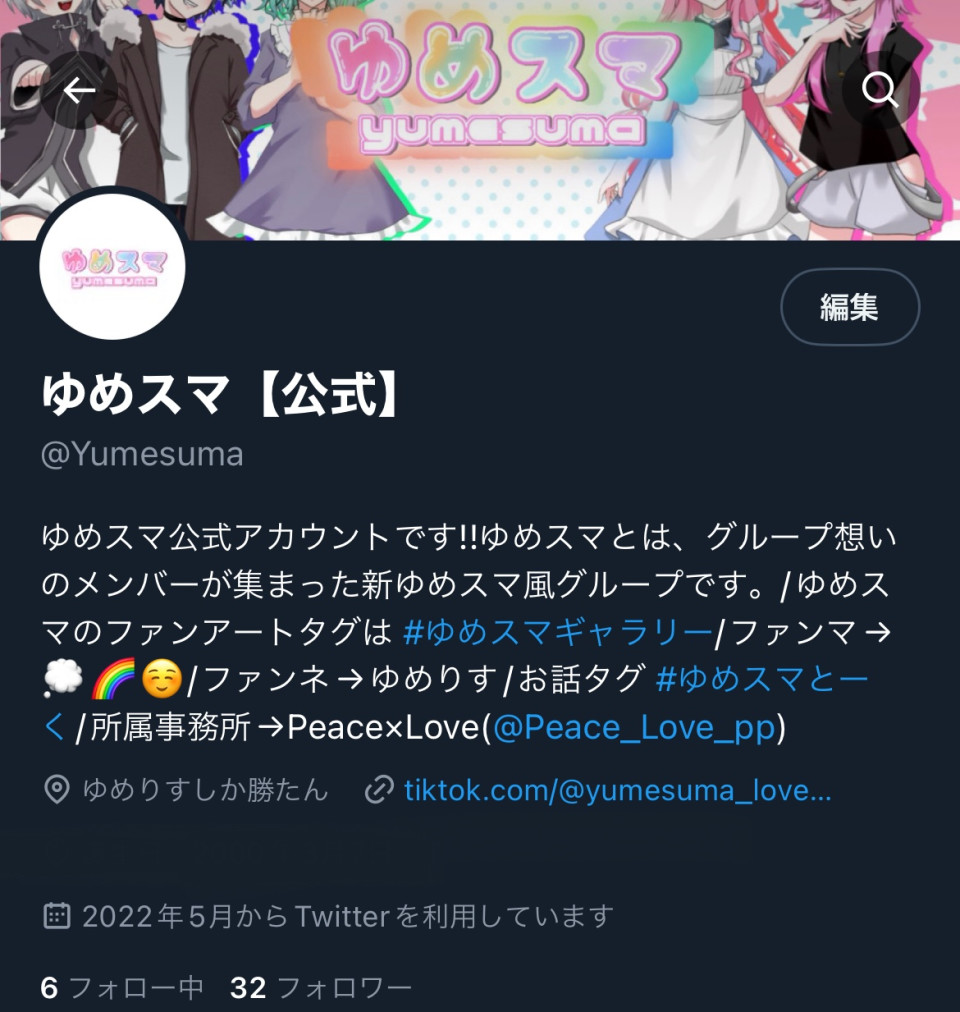This screenshot has height=1012, width=960.
Task: Open the tiktok.com/@yumesuma_love link
Action: [617, 791]
